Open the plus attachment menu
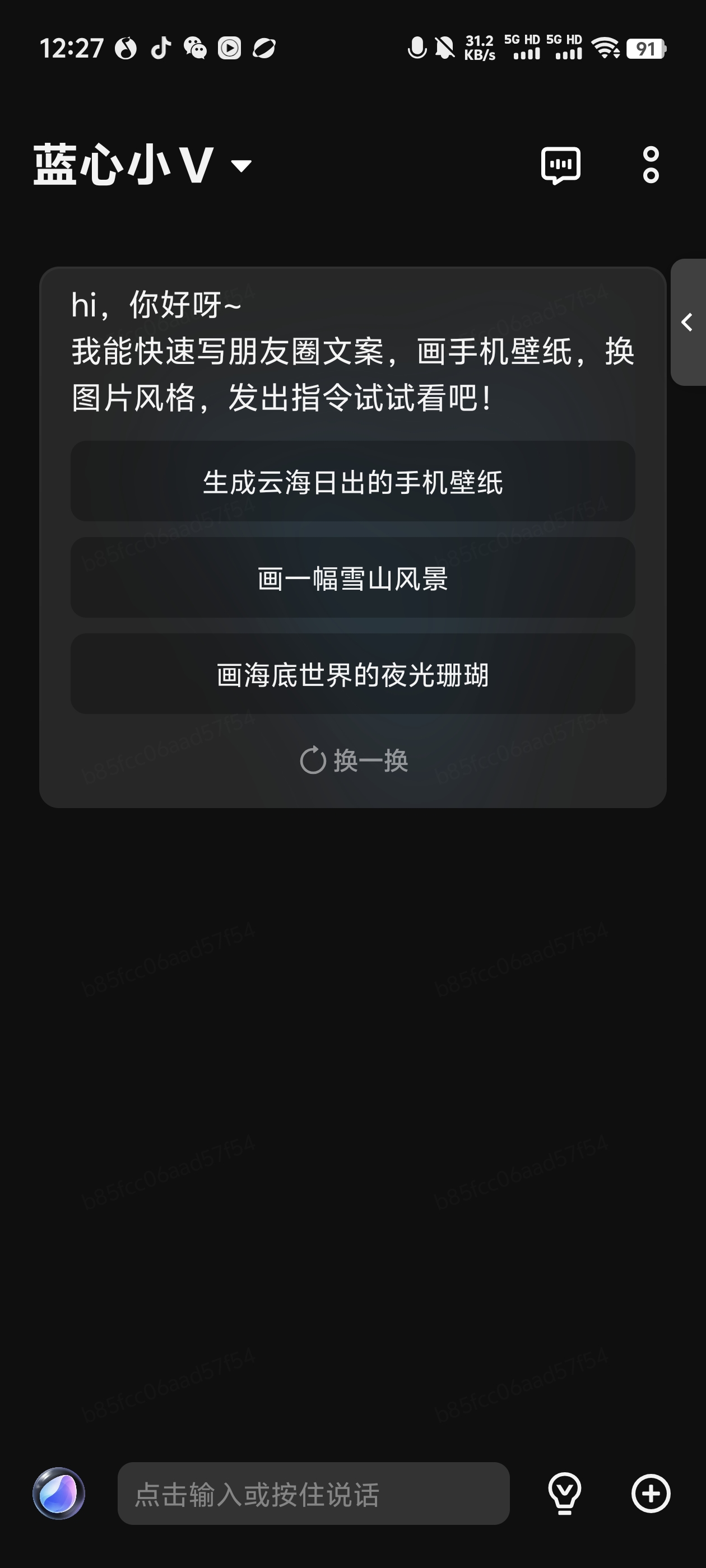This screenshot has height=1568, width=706. pos(651,1493)
